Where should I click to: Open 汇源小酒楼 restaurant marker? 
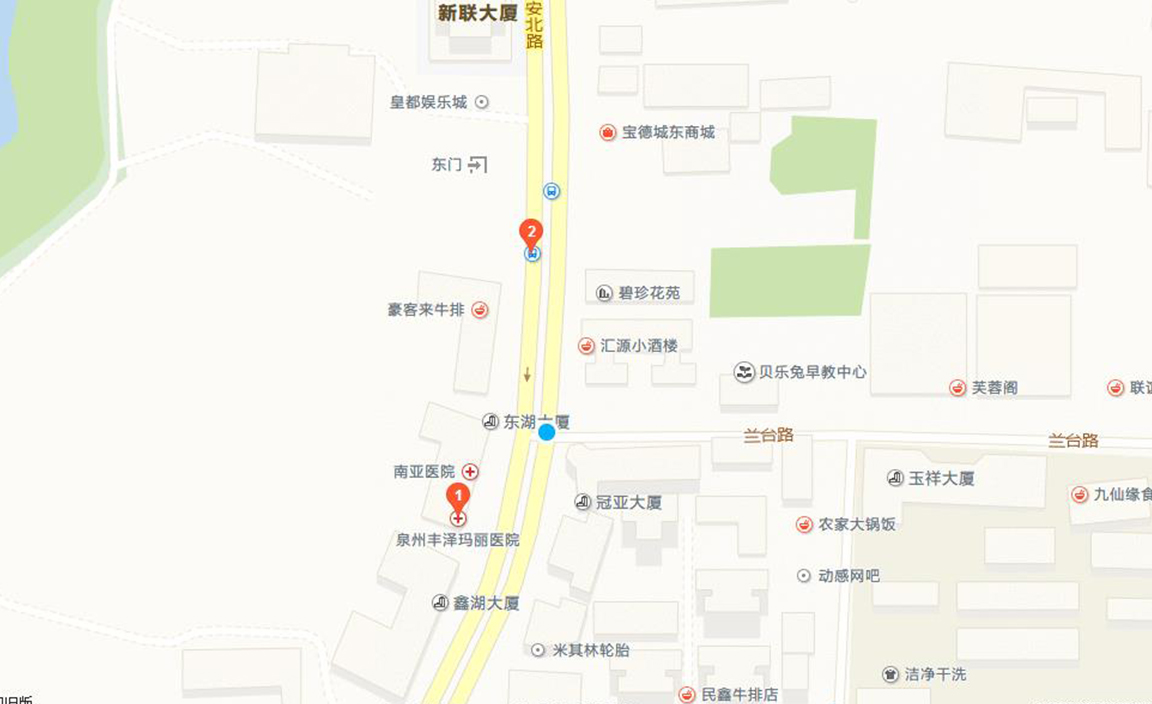point(587,346)
